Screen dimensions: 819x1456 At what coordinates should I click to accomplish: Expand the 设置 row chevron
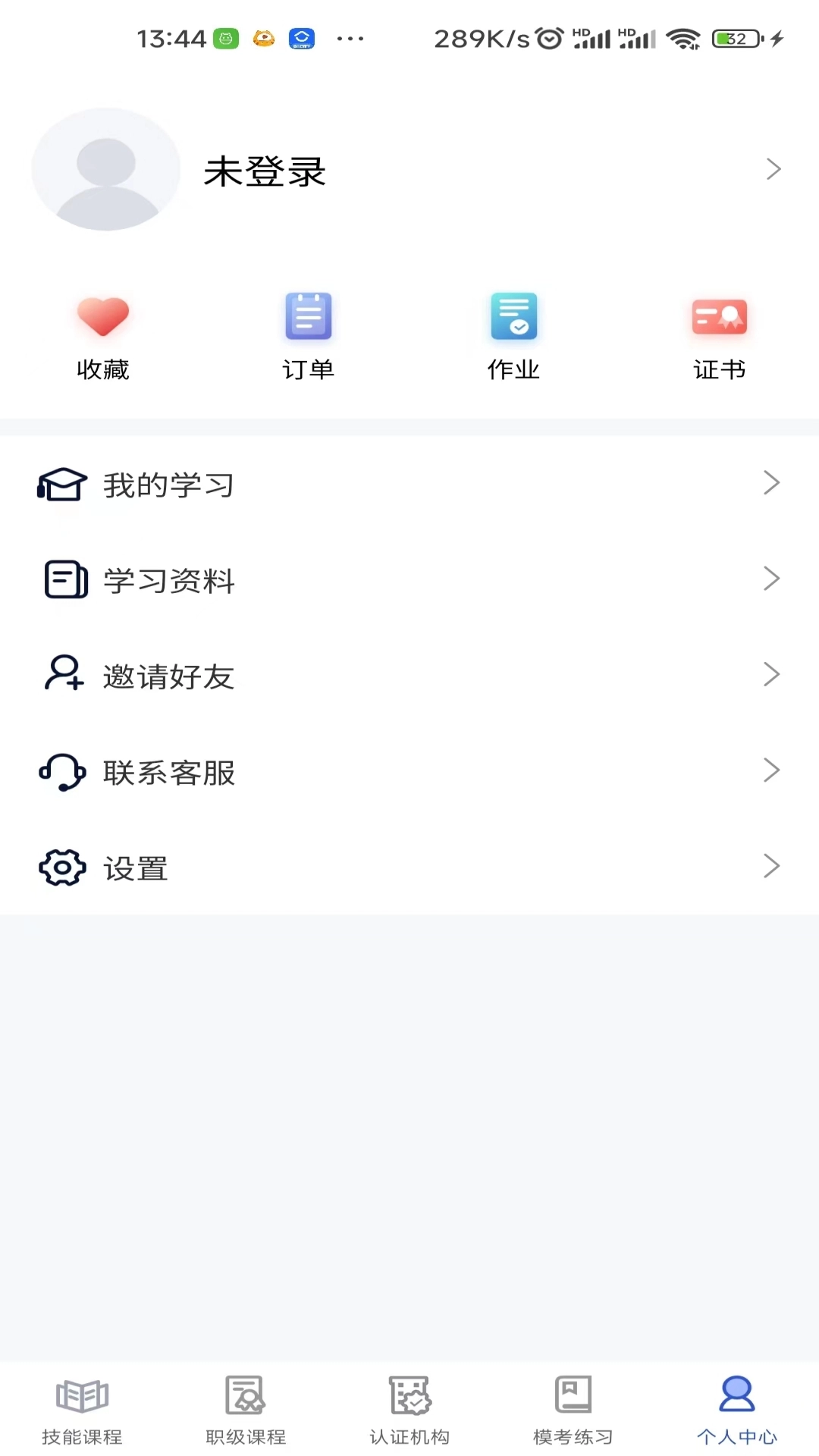click(773, 866)
